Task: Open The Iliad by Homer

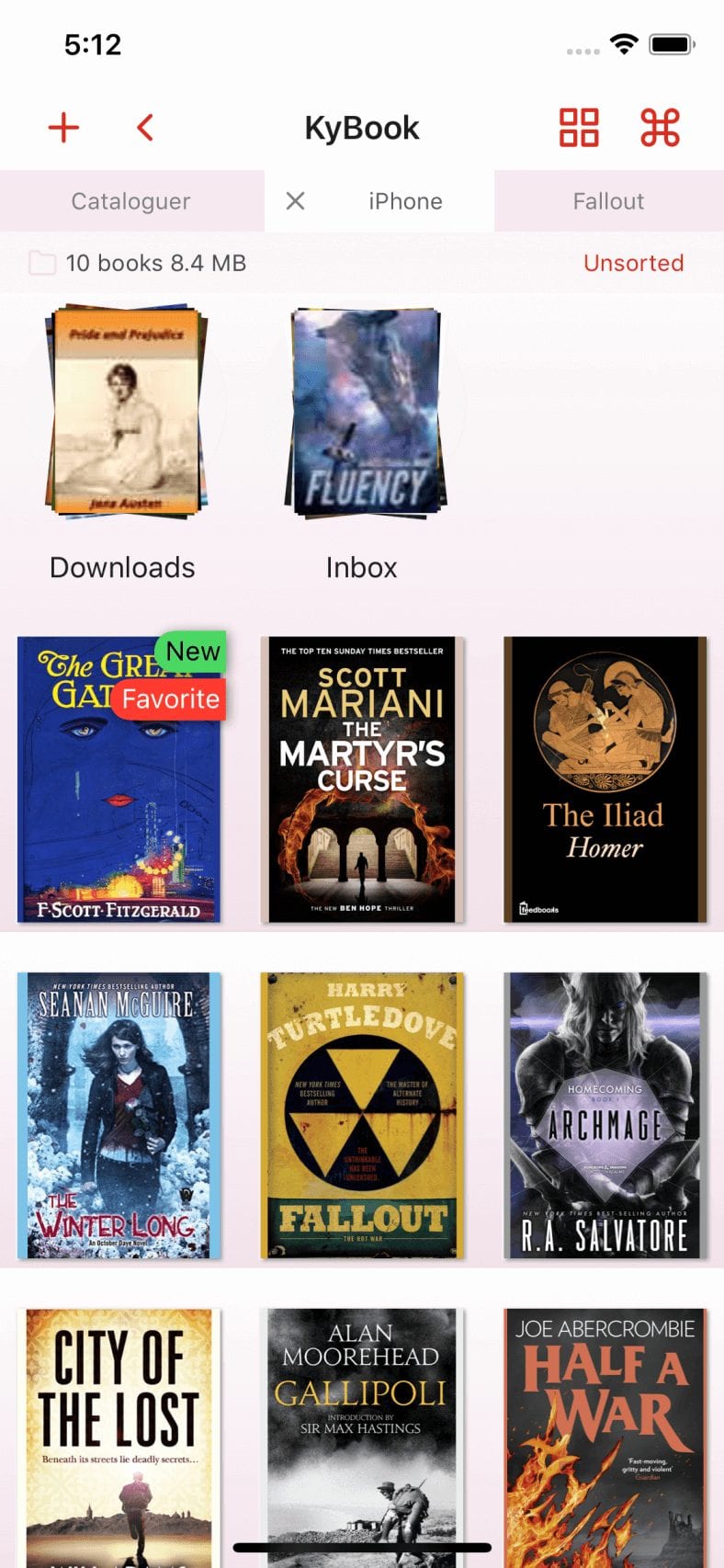Action: click(x=605, y=778)
